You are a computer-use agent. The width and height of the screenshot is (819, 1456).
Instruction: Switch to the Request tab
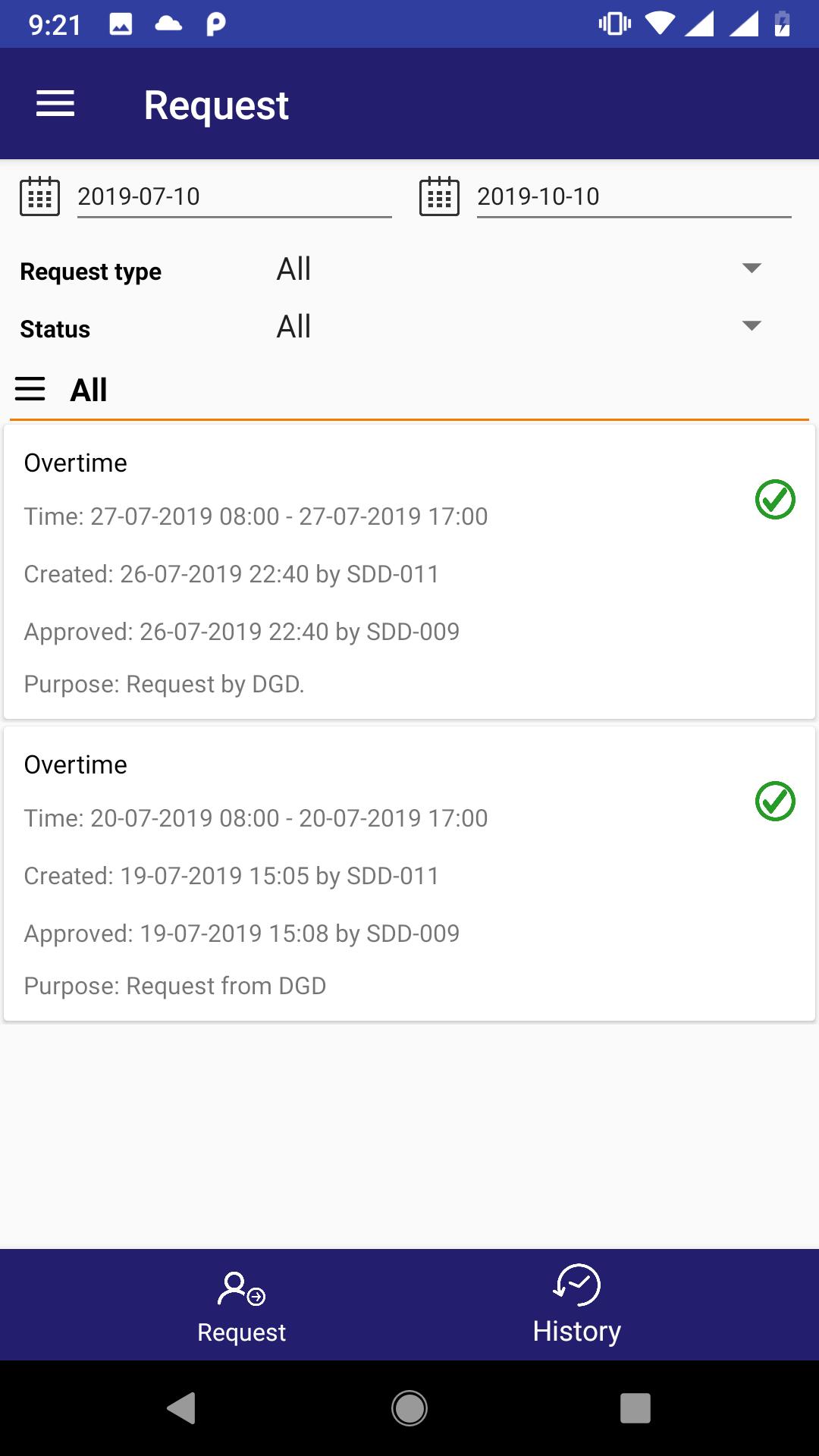(241, 1306)
